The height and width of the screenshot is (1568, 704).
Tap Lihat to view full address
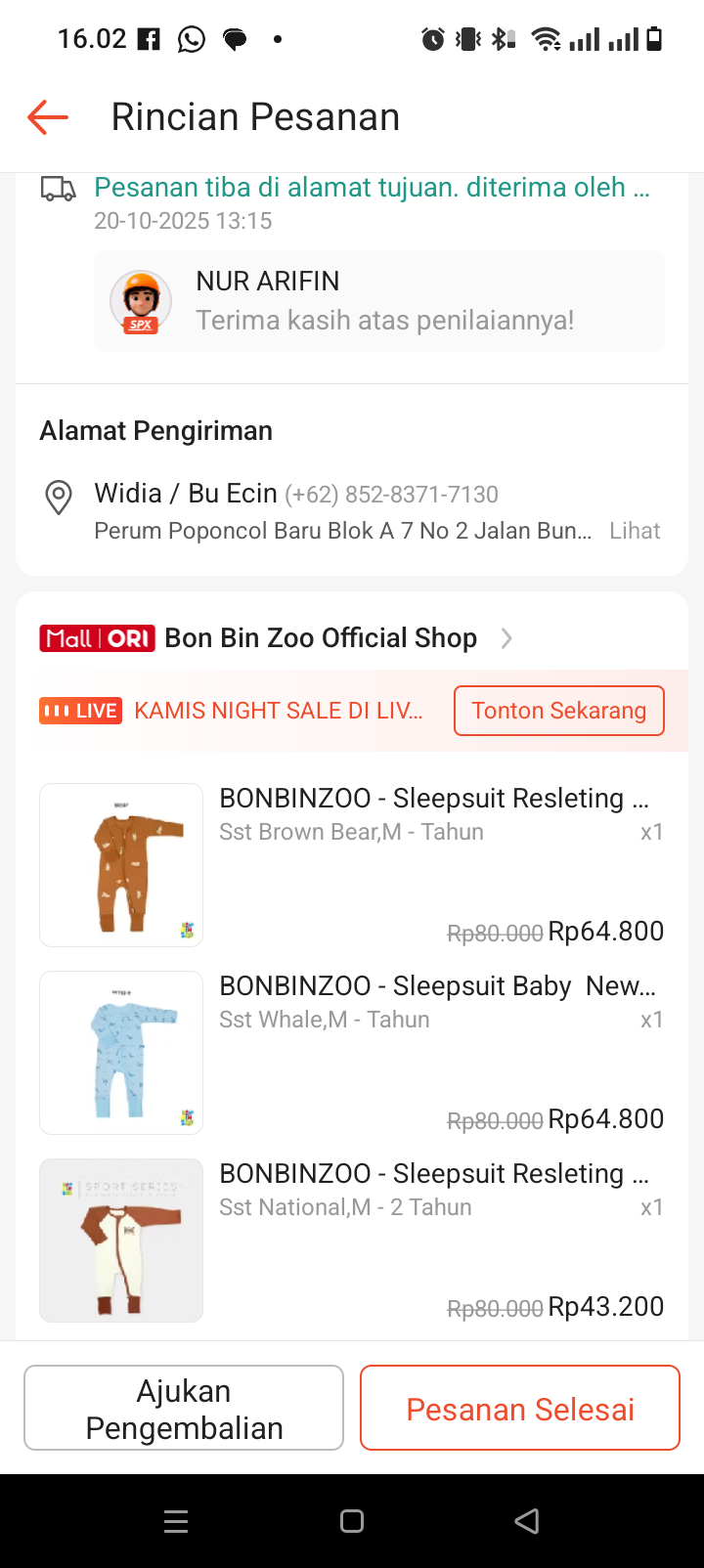click(635, 531)
